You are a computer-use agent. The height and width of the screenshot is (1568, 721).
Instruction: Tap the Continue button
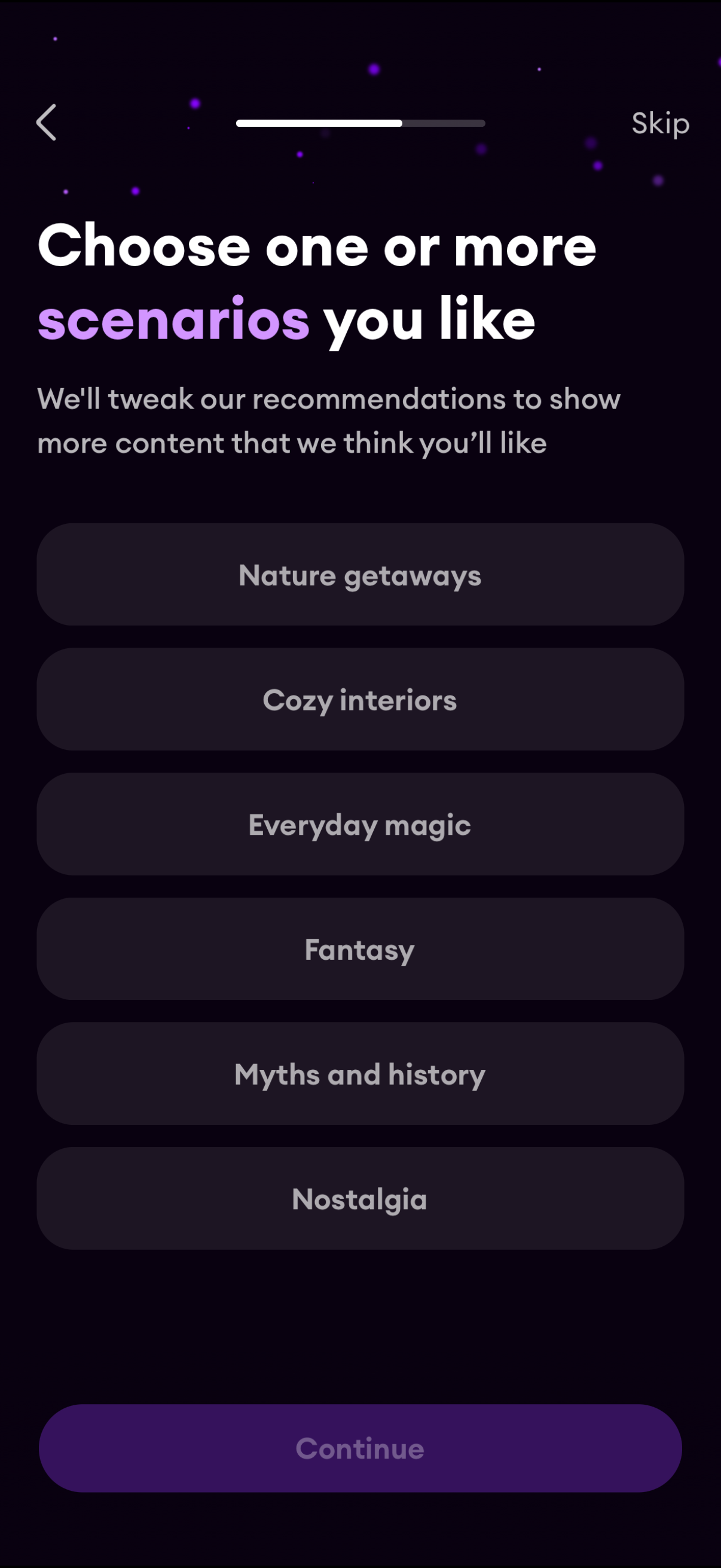360,1448
